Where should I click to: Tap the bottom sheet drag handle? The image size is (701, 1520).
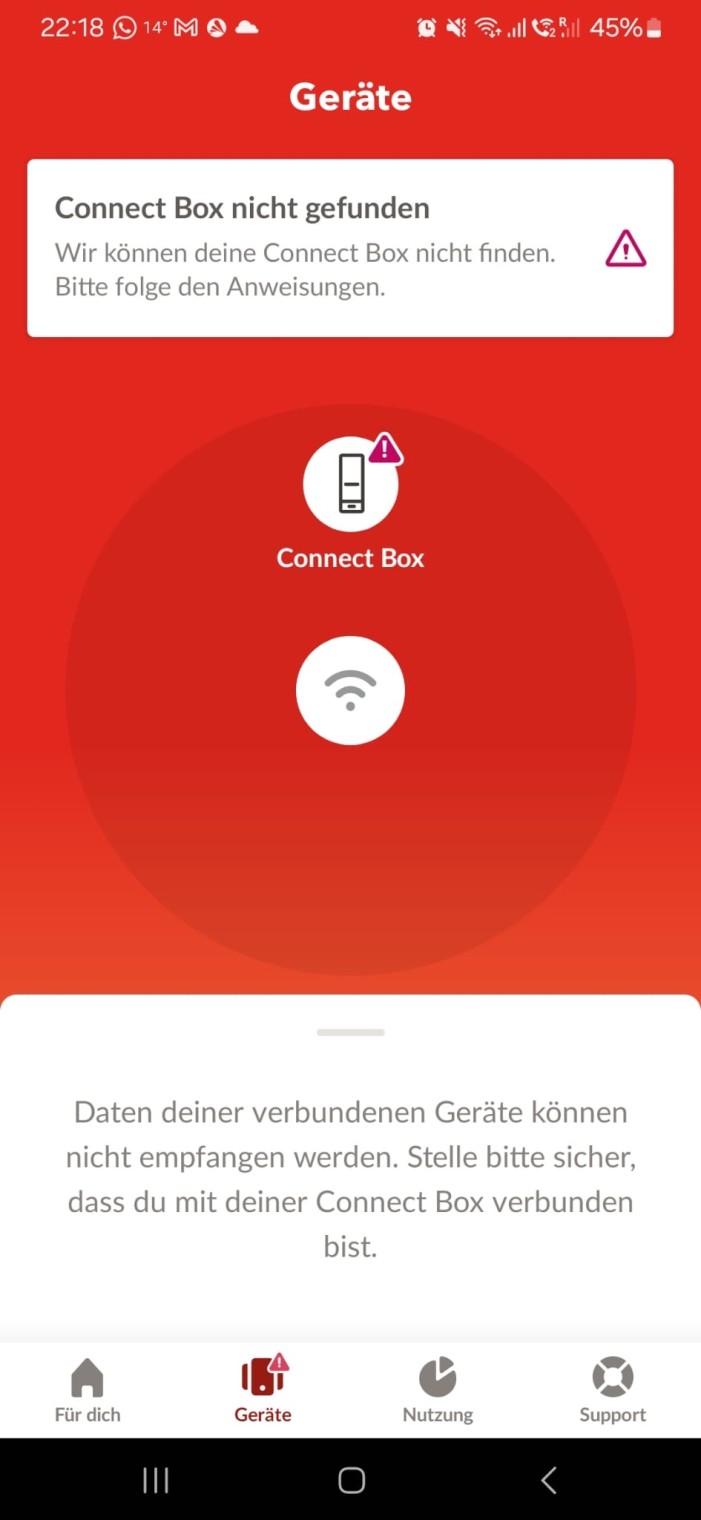pos(350,1032)
